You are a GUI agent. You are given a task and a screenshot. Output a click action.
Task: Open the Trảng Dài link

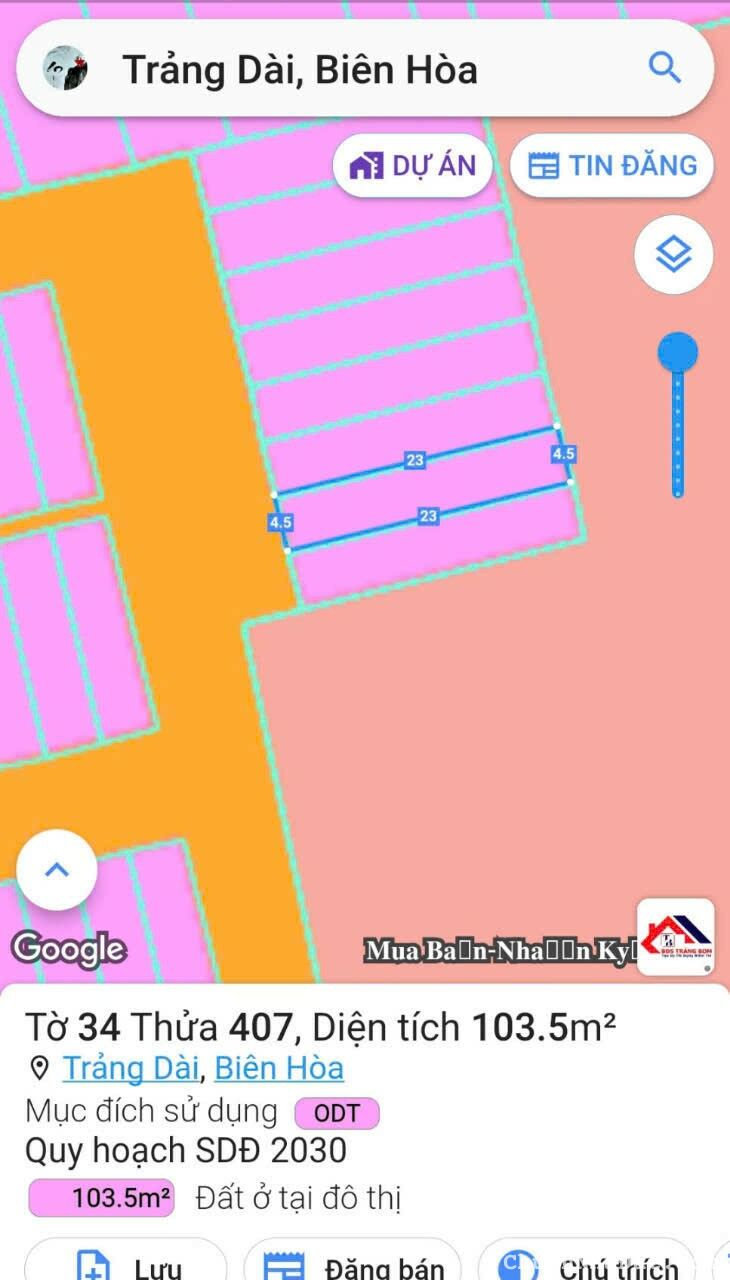pos(131,1068)
